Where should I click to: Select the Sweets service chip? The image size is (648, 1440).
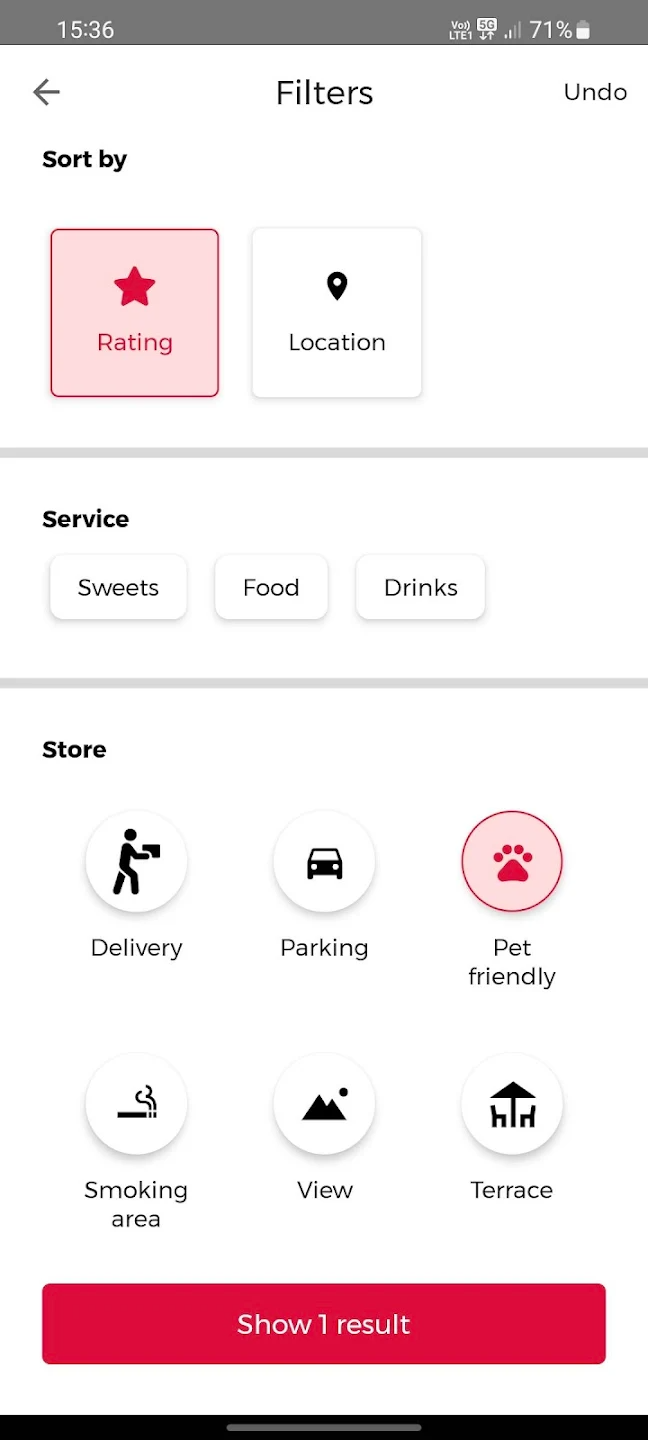118,587
